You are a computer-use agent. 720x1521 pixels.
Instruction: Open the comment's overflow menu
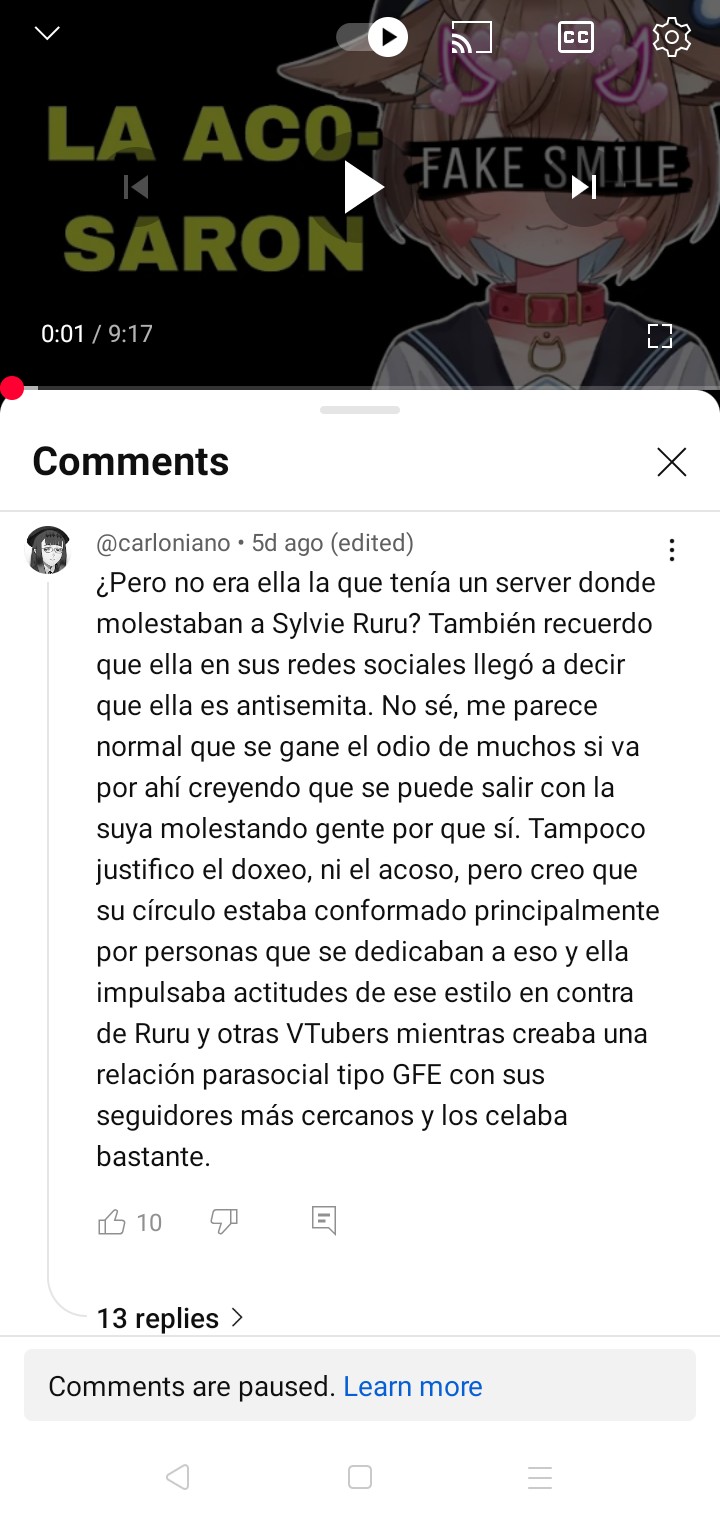(x=671, y=550)
